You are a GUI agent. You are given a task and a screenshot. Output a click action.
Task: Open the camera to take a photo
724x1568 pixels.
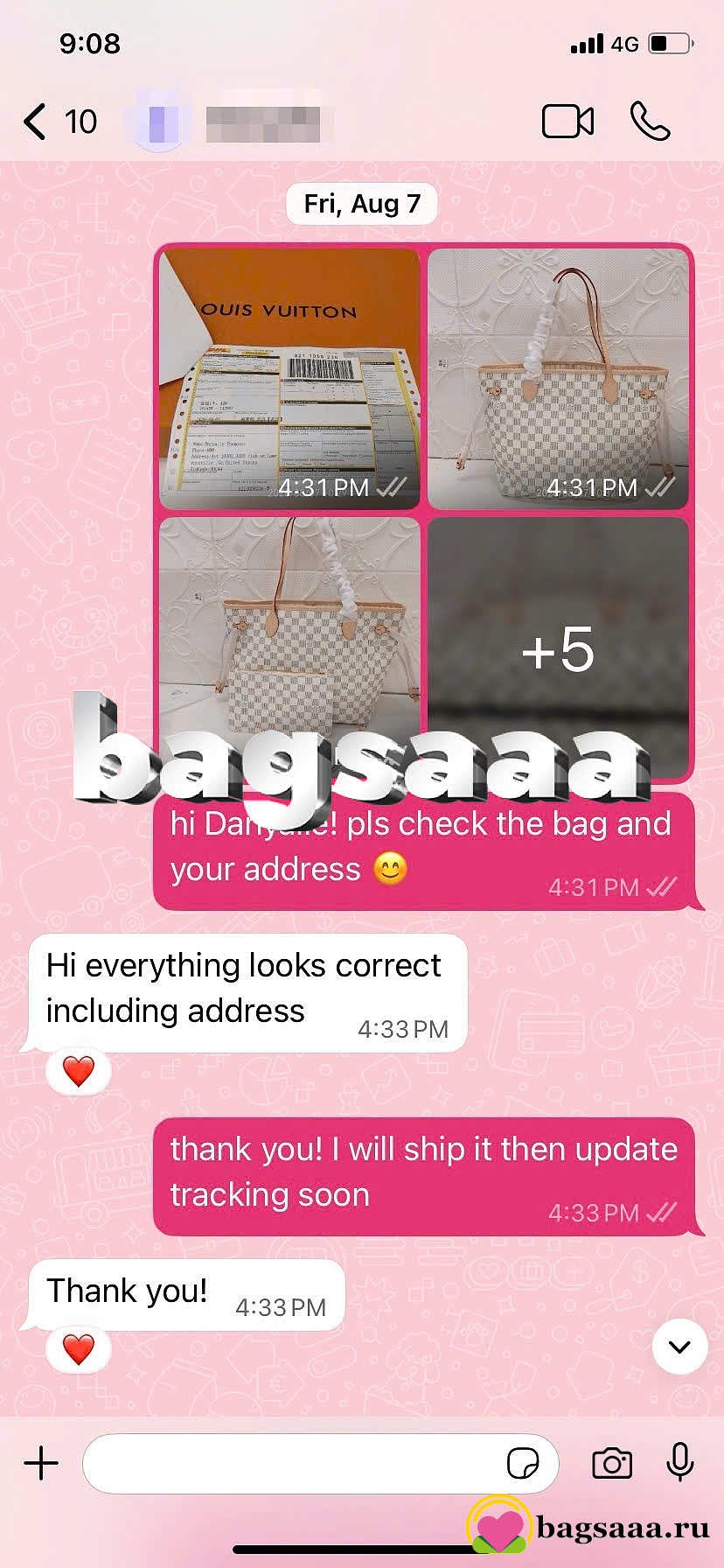coord(612,1463)
